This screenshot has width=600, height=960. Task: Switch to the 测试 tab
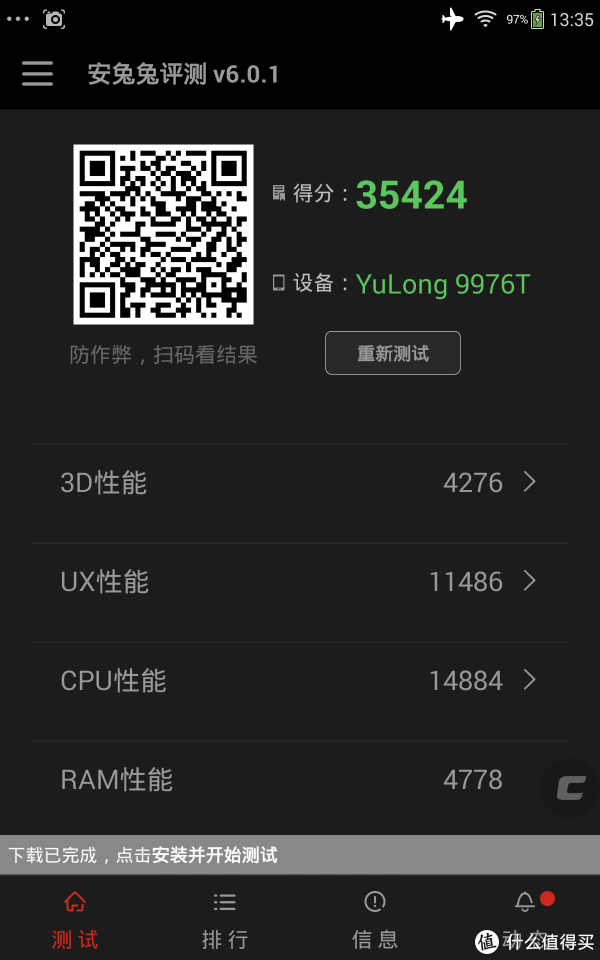(75, 918)
